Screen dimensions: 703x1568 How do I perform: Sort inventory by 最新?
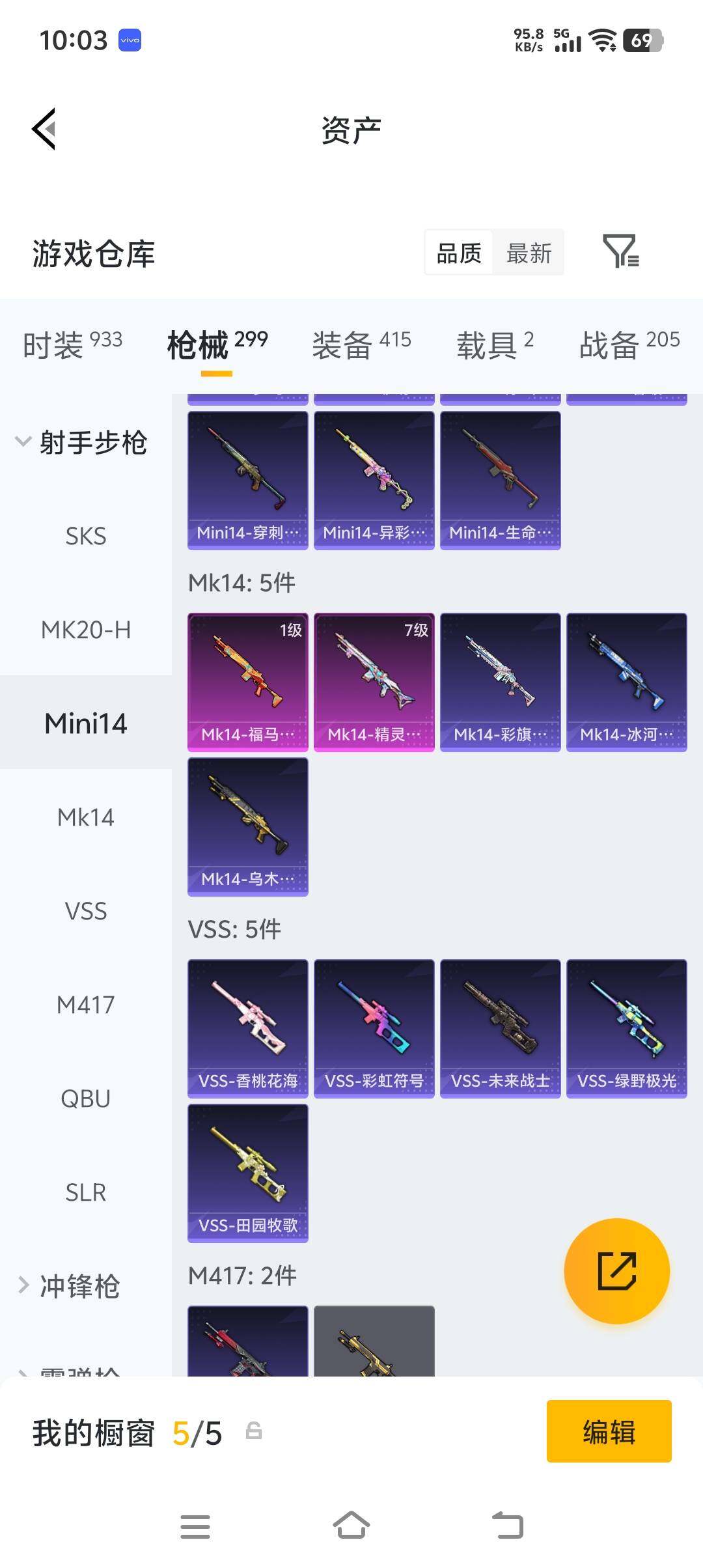tap(529, 253)
